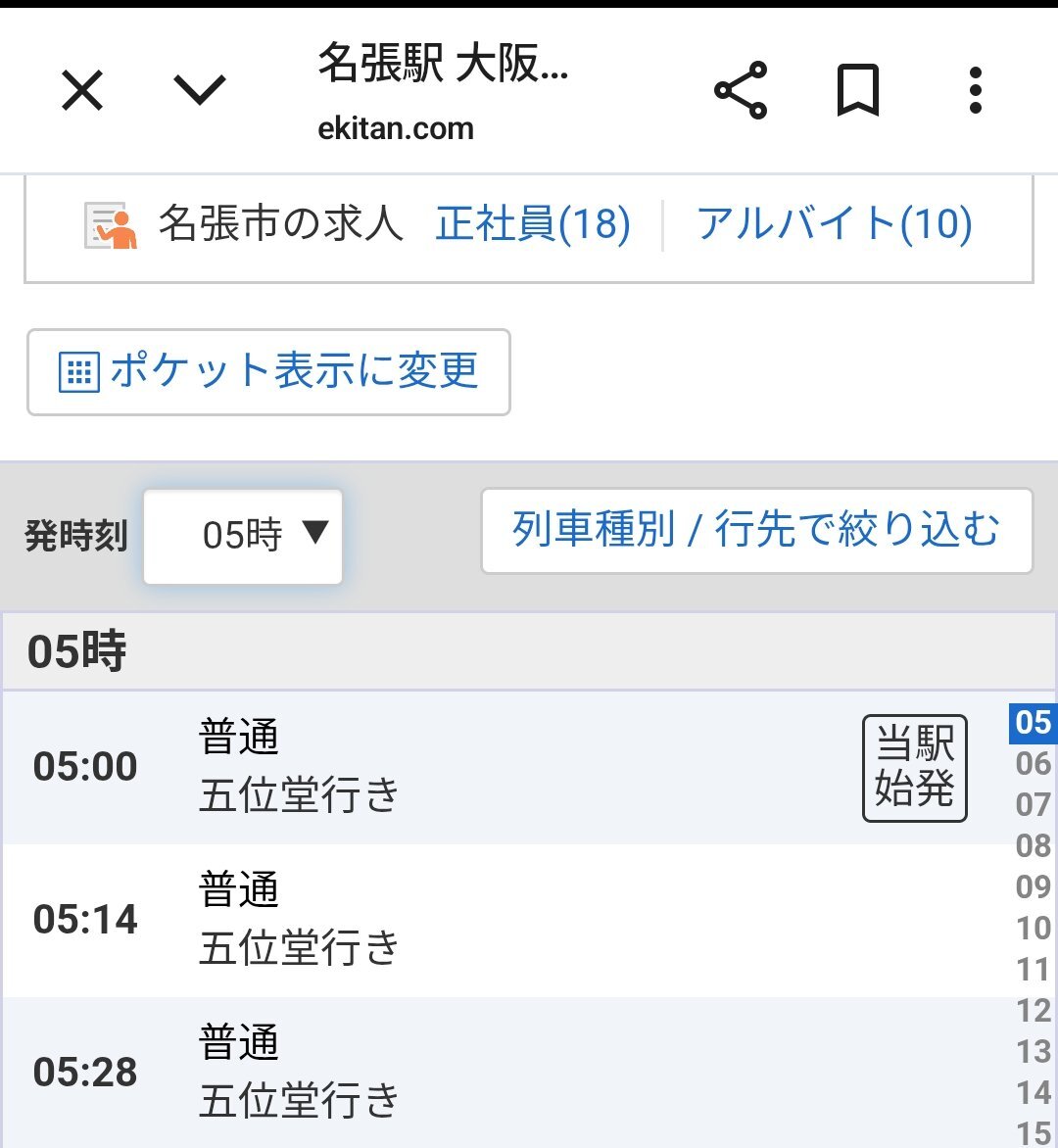Viewport: 1058px width, 1148px height.
Task: Open the three-dot overflow menu
Action: tap(974, 91)
